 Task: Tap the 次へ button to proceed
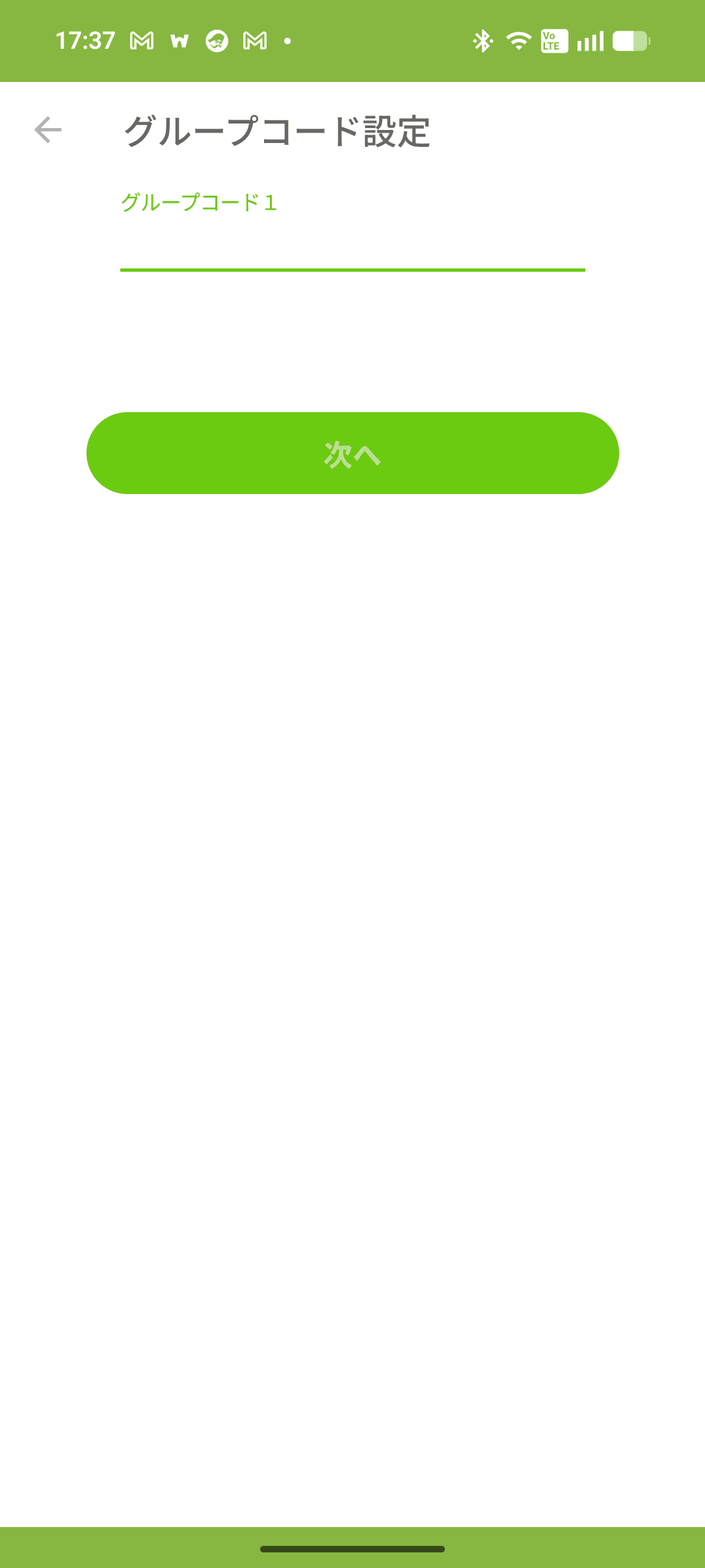(352, 453)
